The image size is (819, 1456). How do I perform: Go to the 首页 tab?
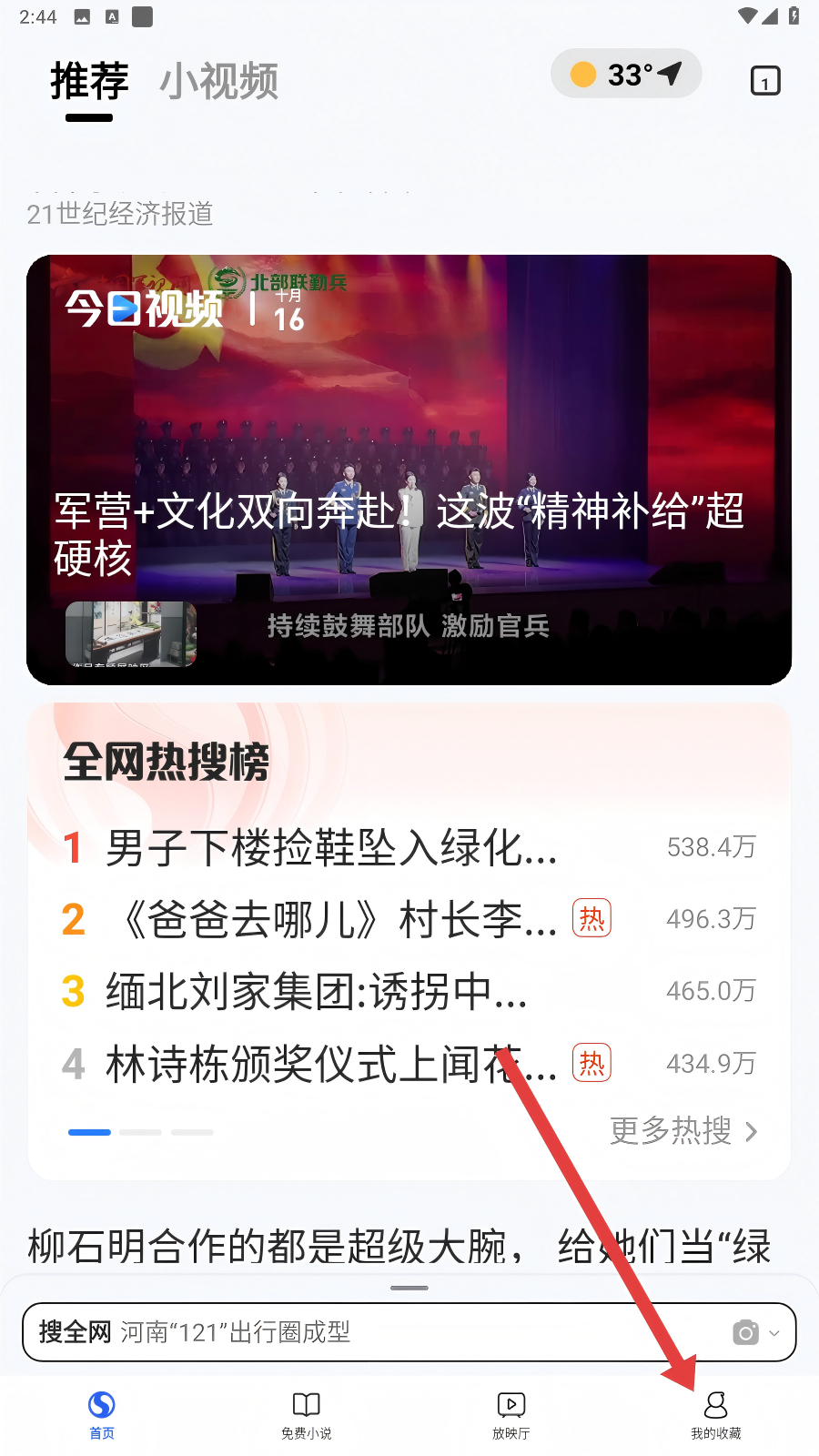[102, 1415]
